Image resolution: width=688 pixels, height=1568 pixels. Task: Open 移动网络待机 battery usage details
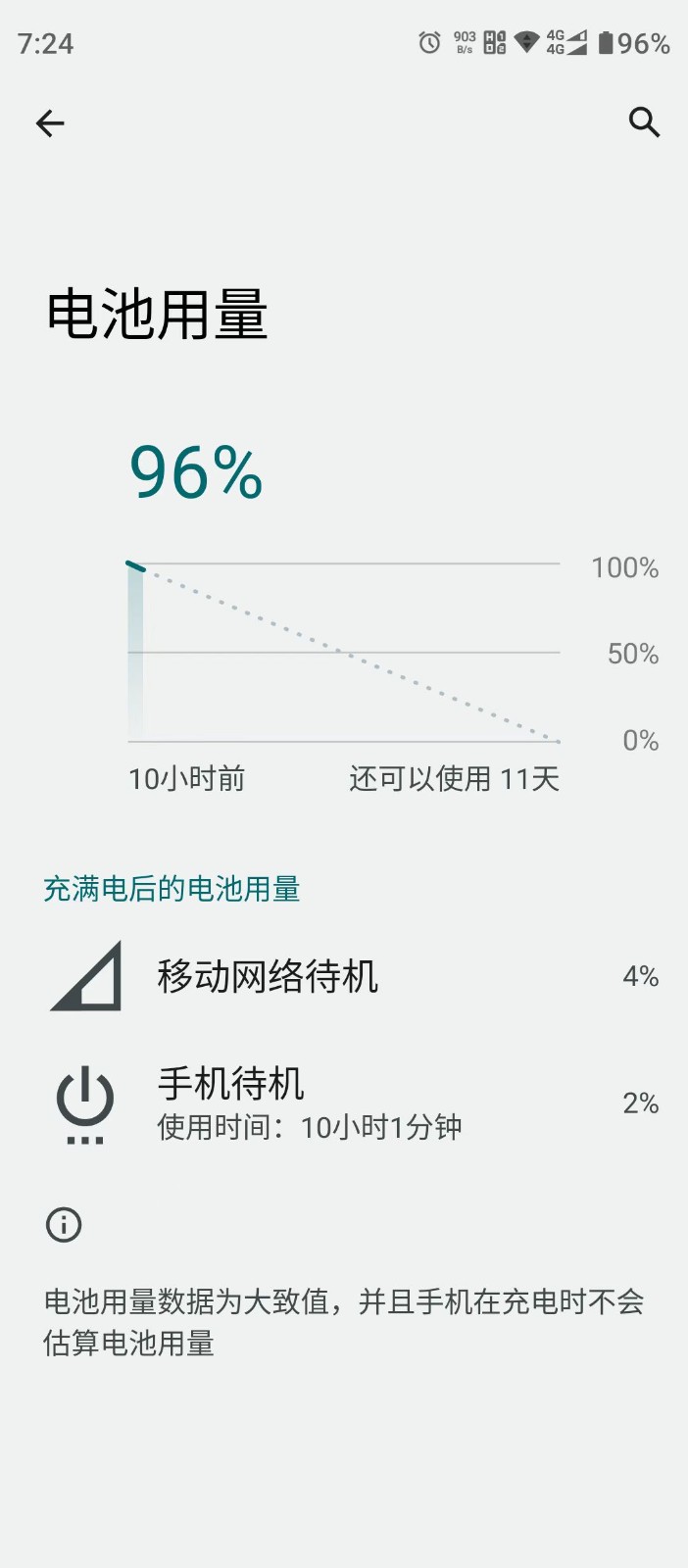[x=344, y=976]
